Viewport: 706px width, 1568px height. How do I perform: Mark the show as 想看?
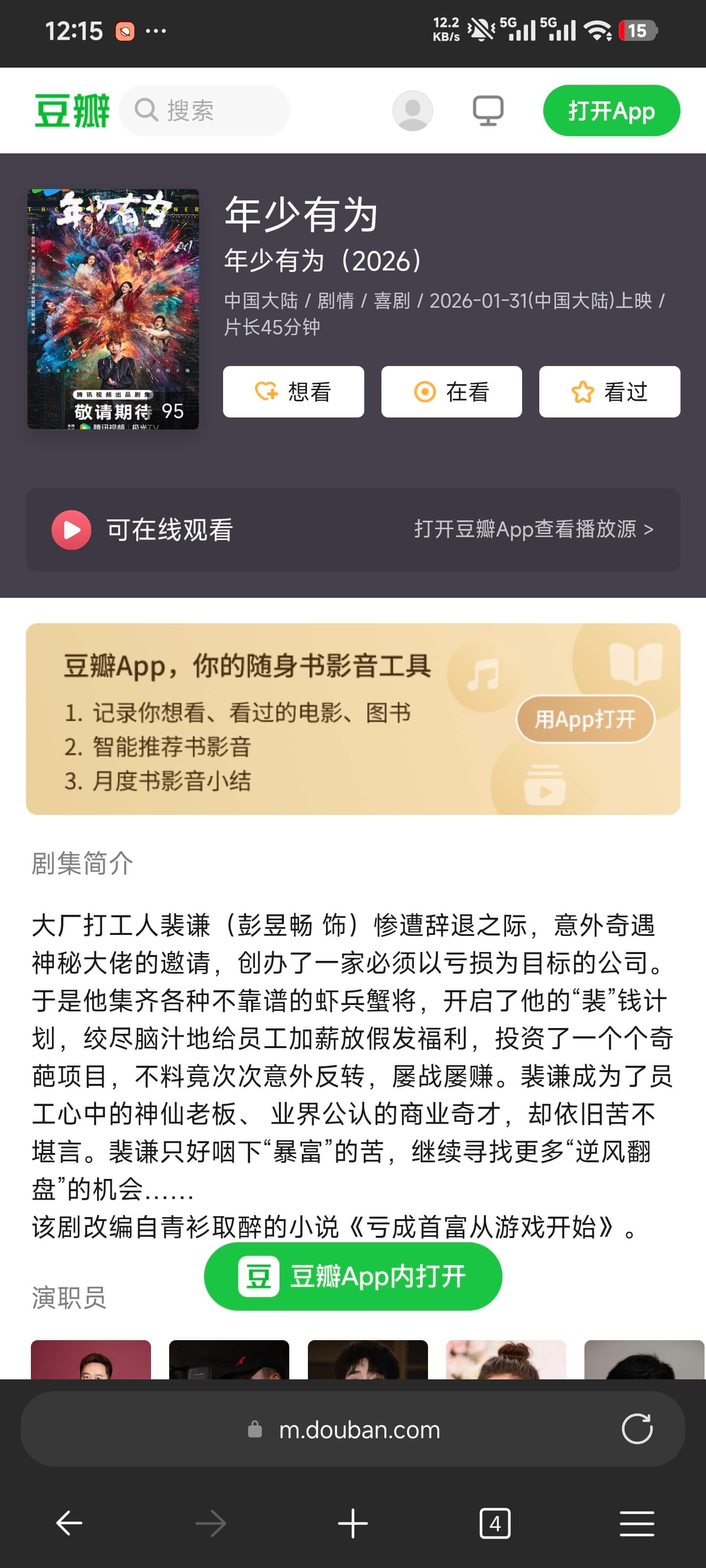(x=293, y=392)
